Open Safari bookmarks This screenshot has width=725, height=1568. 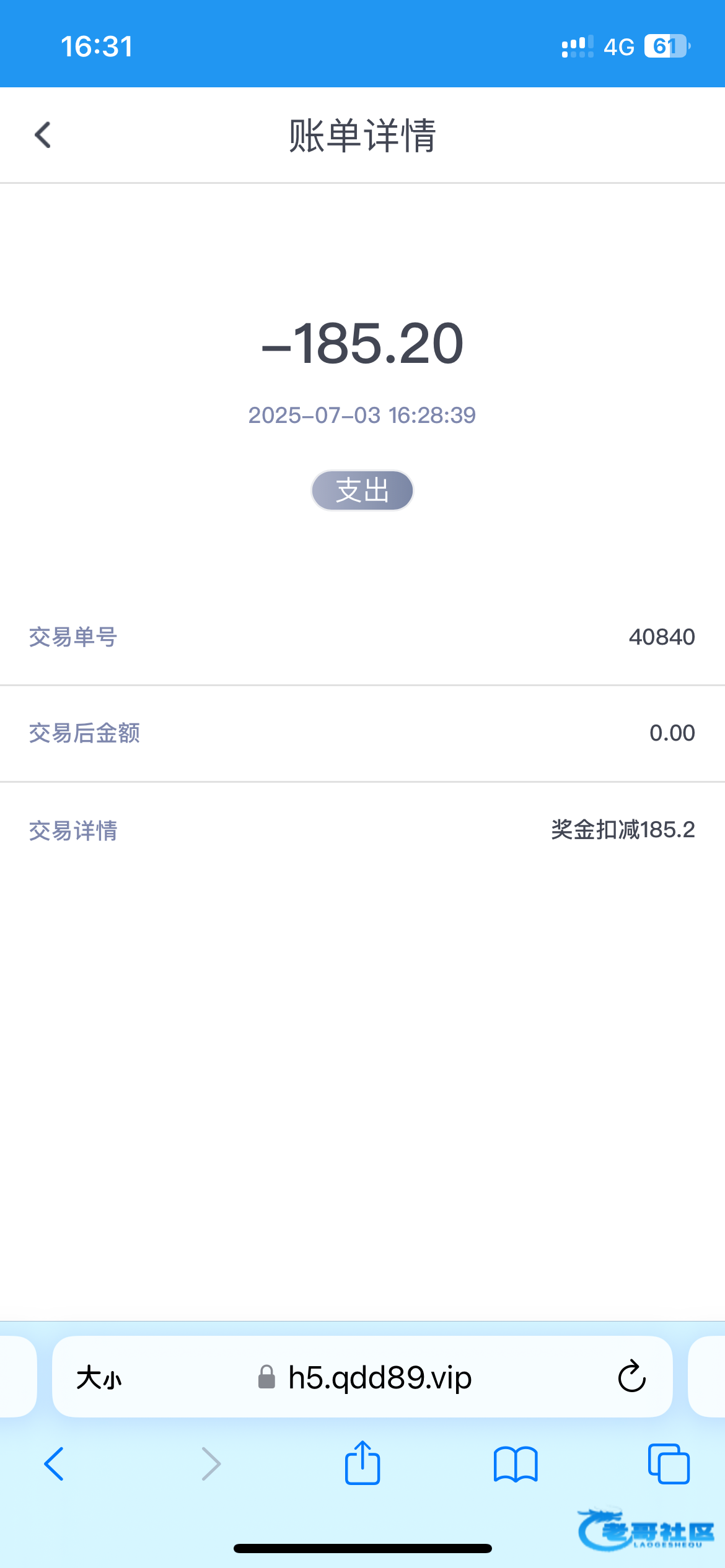516,1464
